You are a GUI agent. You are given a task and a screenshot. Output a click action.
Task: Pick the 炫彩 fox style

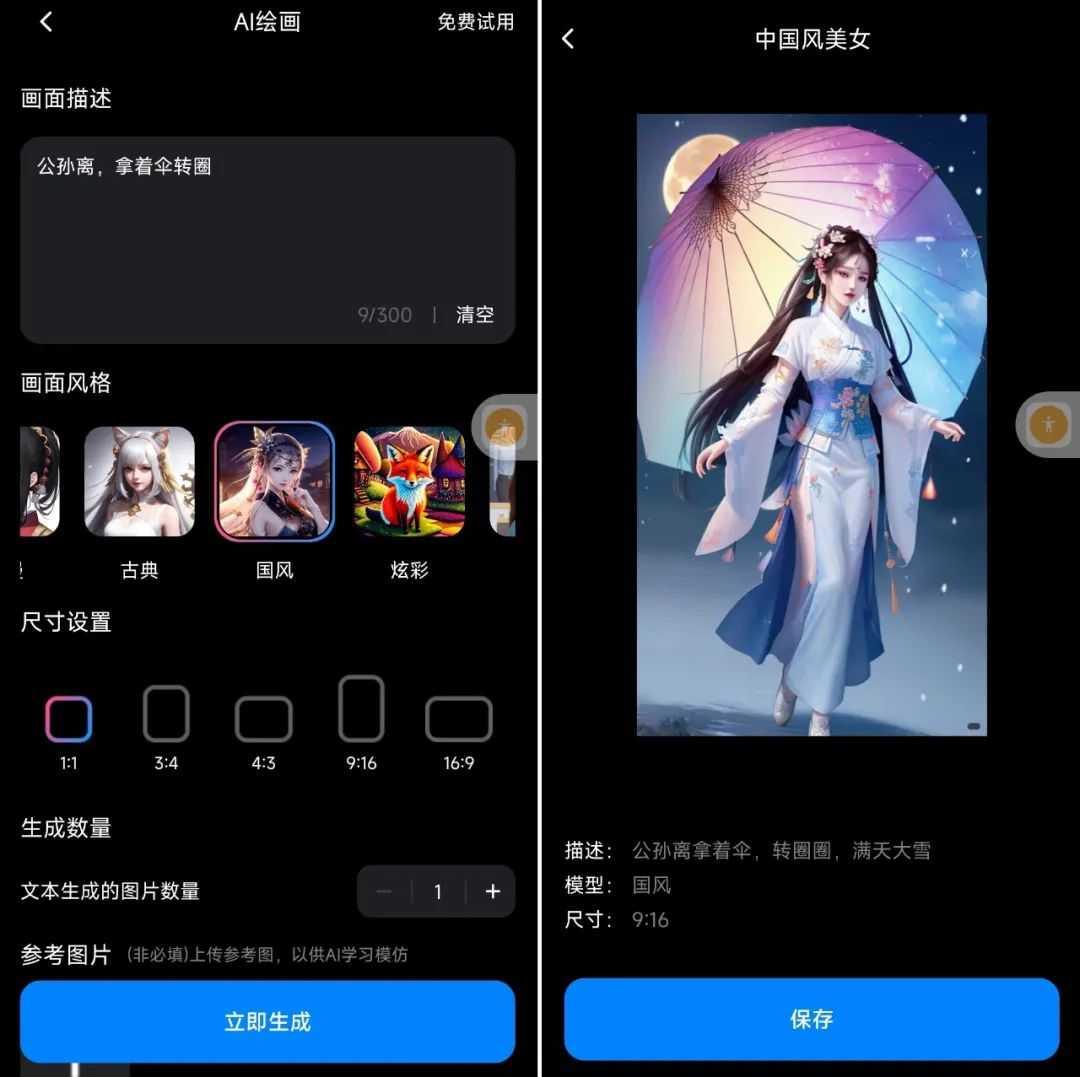[409, 482]
